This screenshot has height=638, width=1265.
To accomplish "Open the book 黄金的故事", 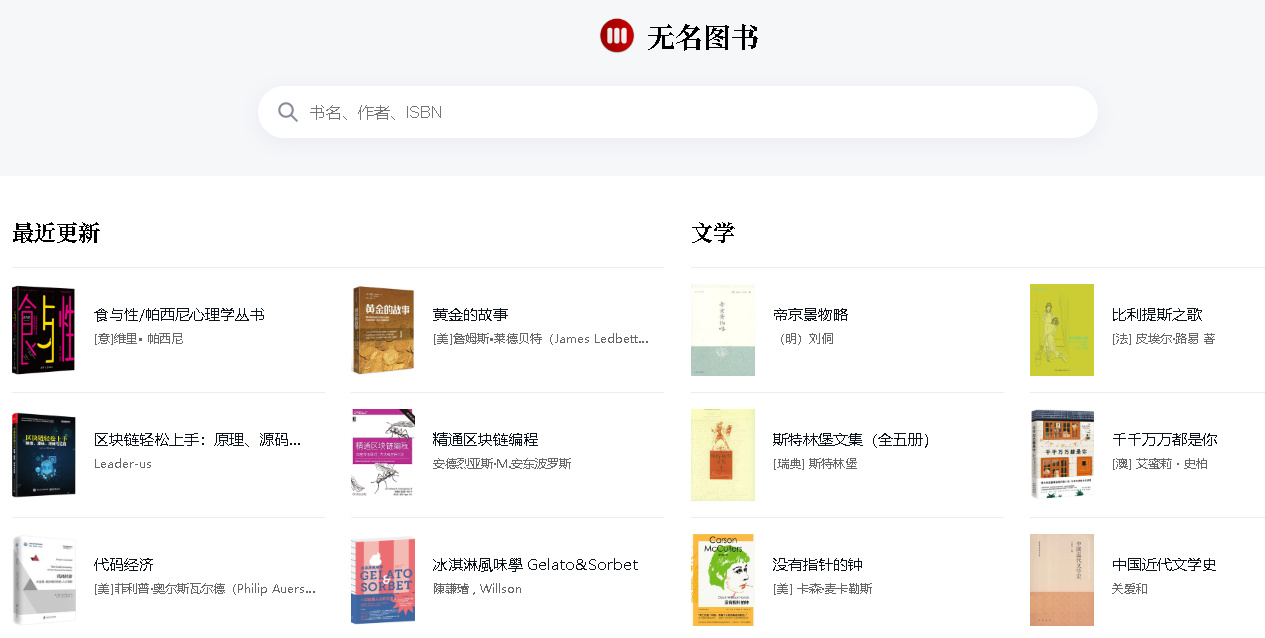I will click(x=470, y=314).
